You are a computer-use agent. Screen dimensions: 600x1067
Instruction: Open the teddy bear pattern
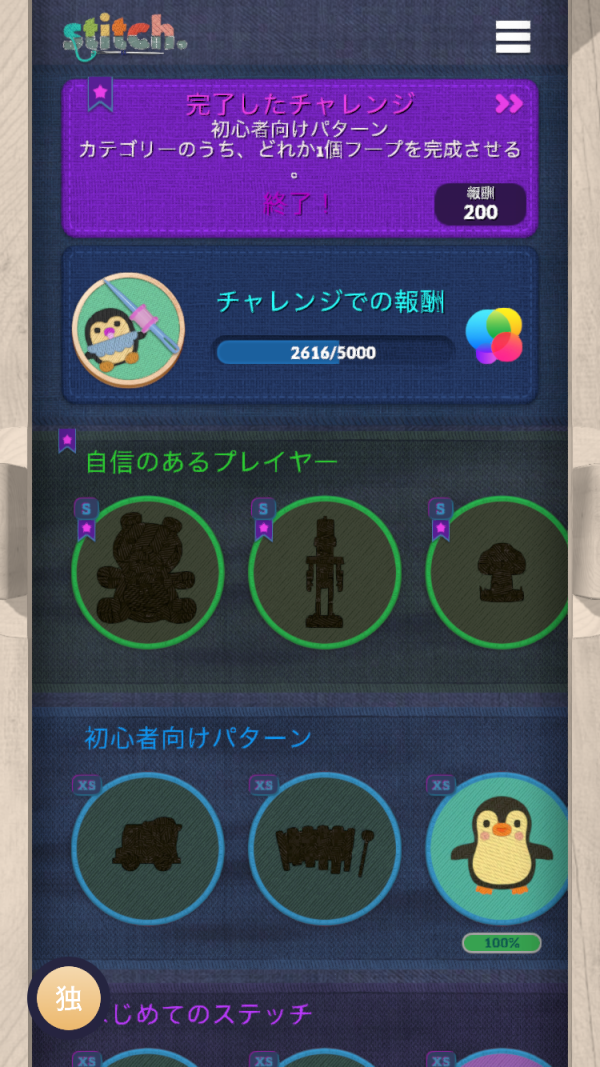click(x=148, y=572)
